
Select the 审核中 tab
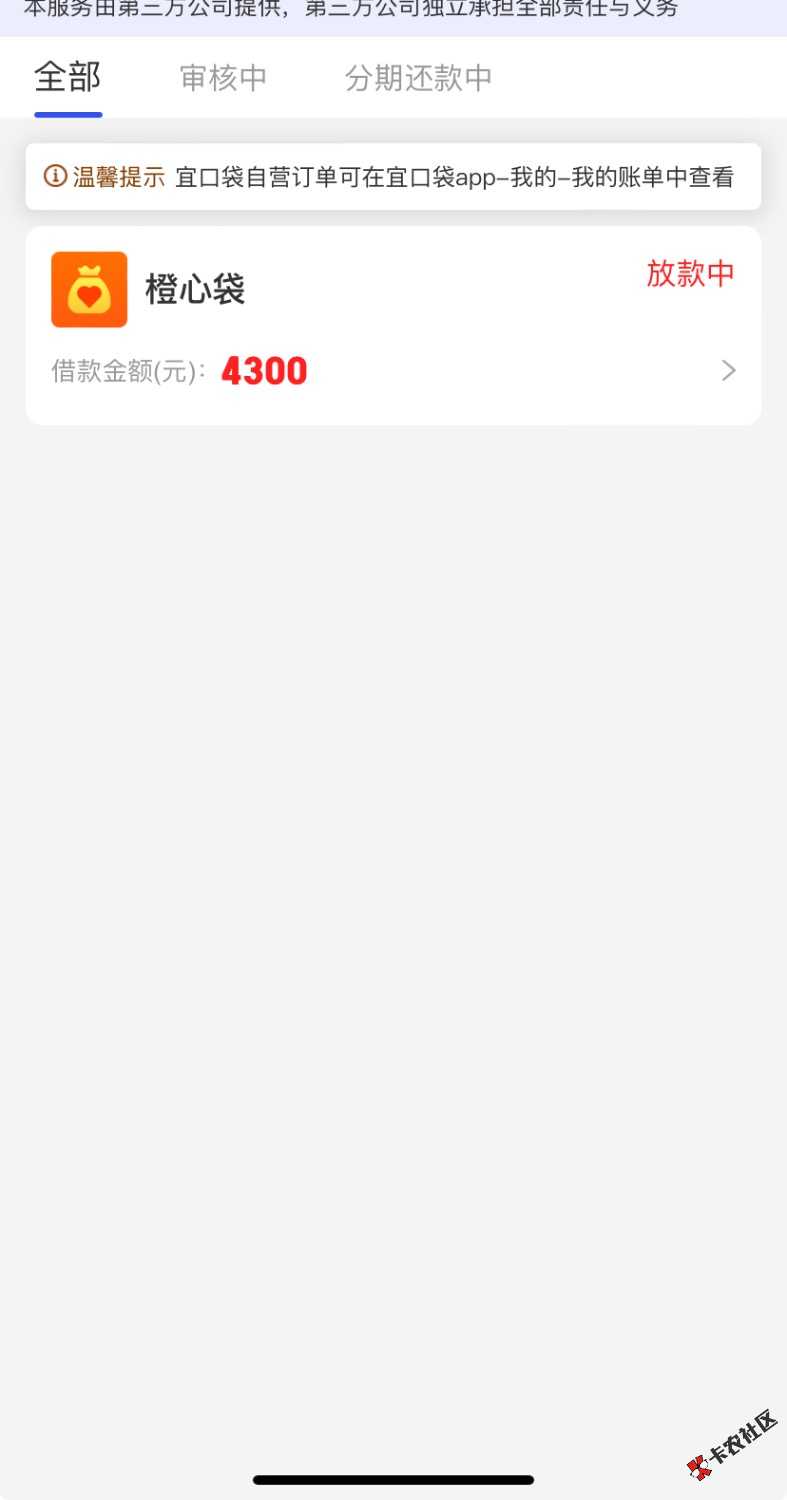(223, 78)
